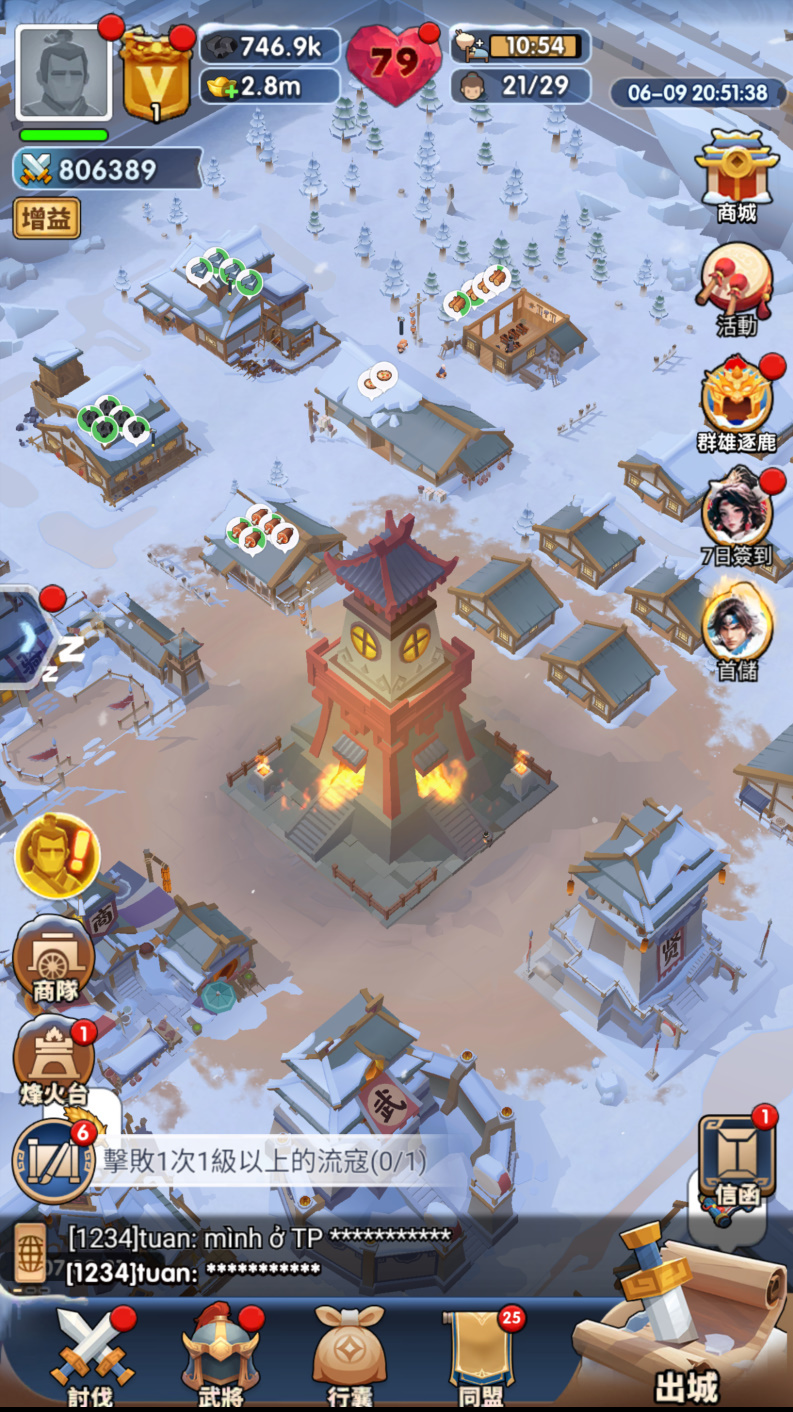Open the 烽火台 beacon tower
Viewport: 793px width, 1412px height.
[x=54, y=1063]
